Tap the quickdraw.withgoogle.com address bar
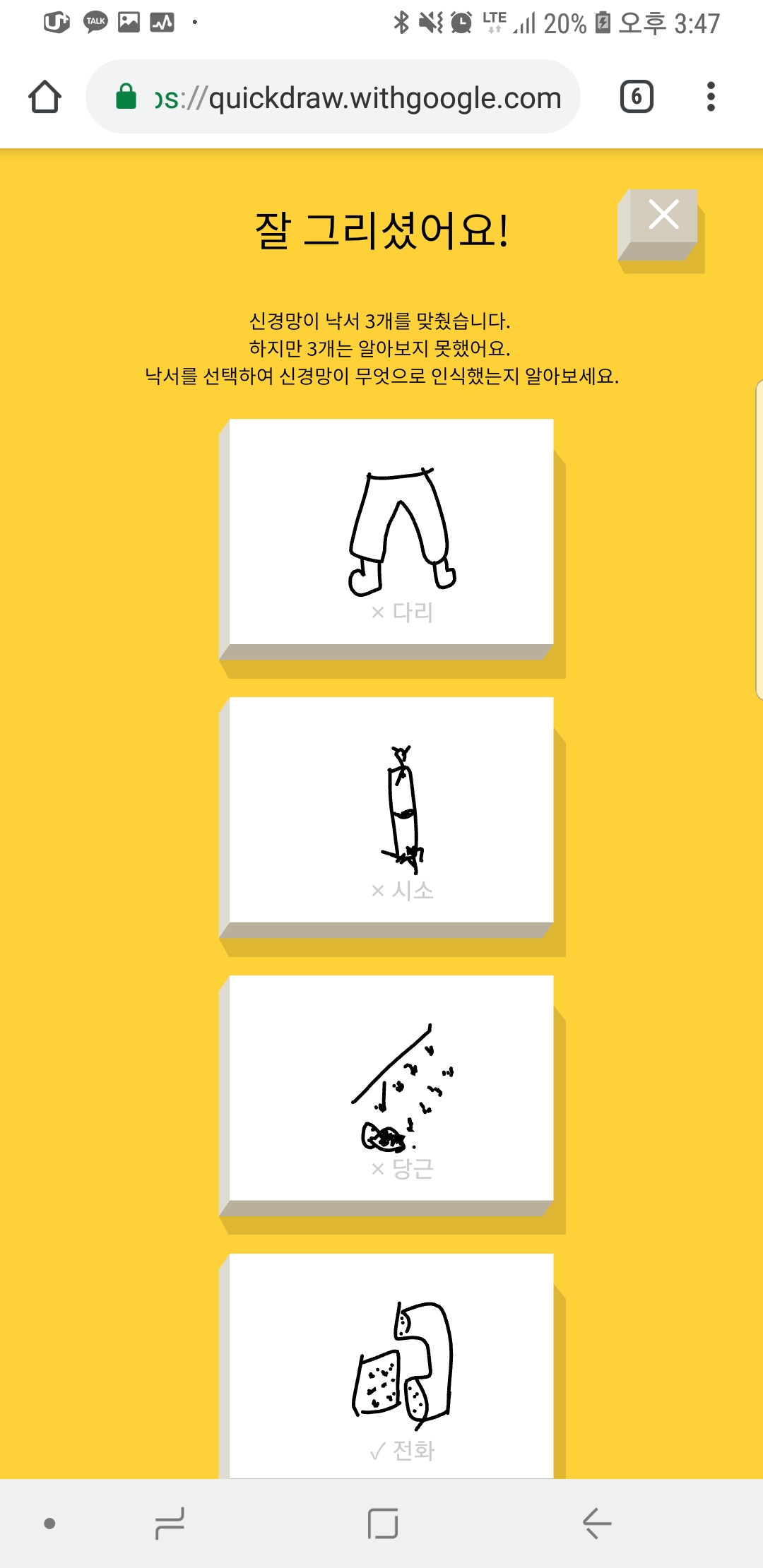 [x=353, y=97]
